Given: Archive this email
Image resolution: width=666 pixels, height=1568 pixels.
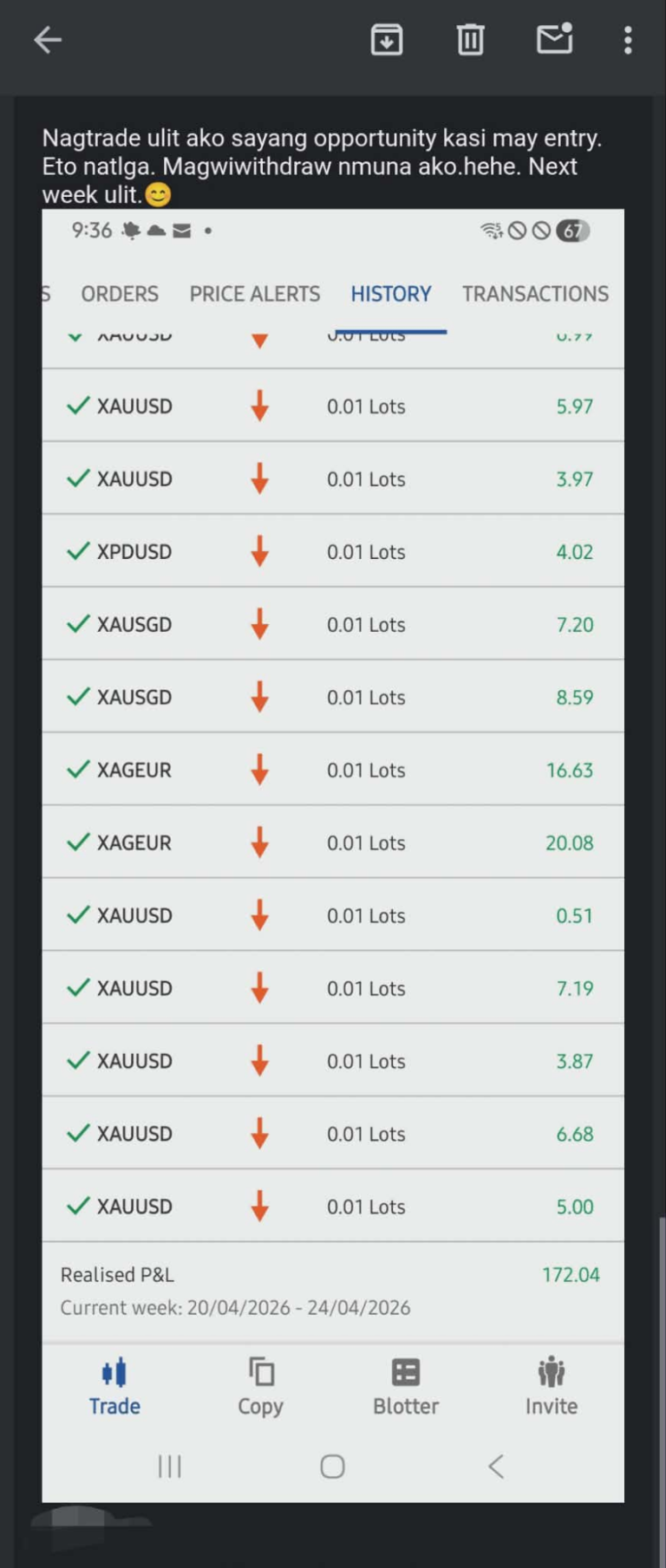Looking at the screenshot, I should point(386,40).
